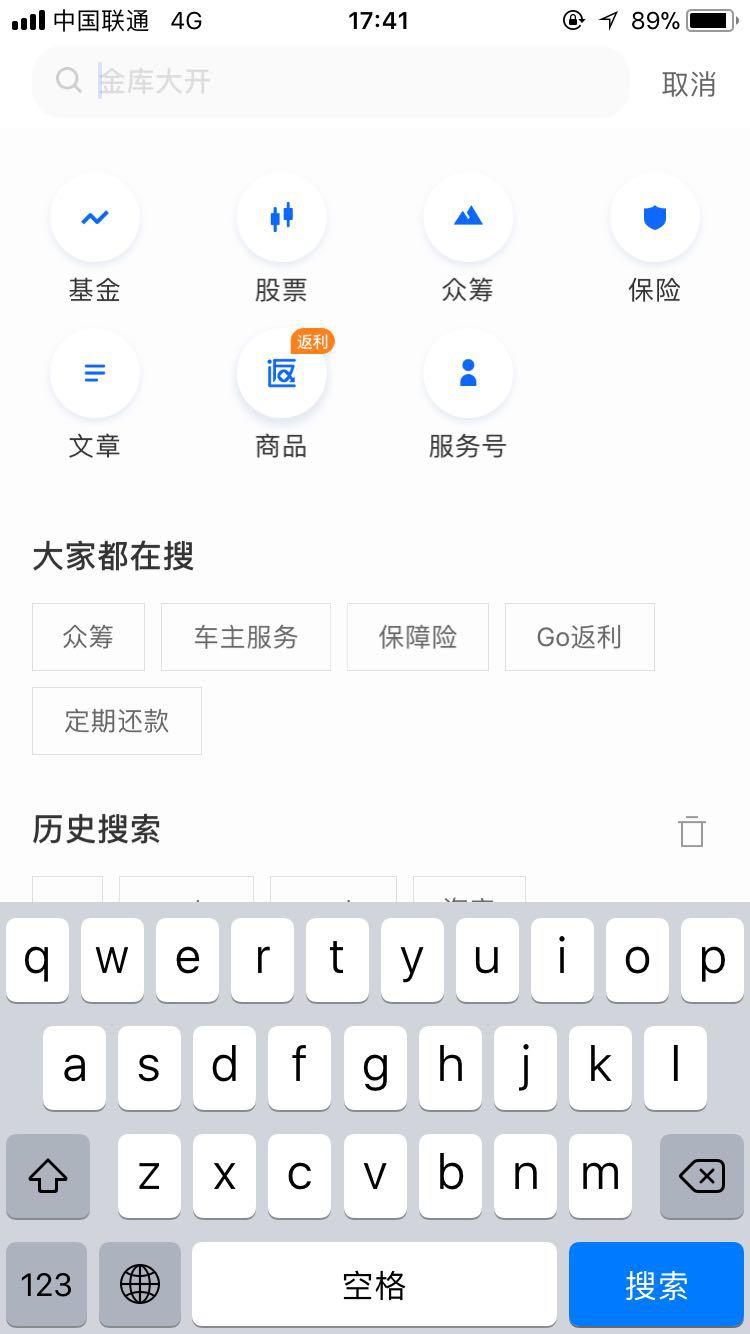Screen dimensions: 750x1334
Task: Tap the 众筹 trending search chip
Action: pyautogui.click(x=88, y=637)
